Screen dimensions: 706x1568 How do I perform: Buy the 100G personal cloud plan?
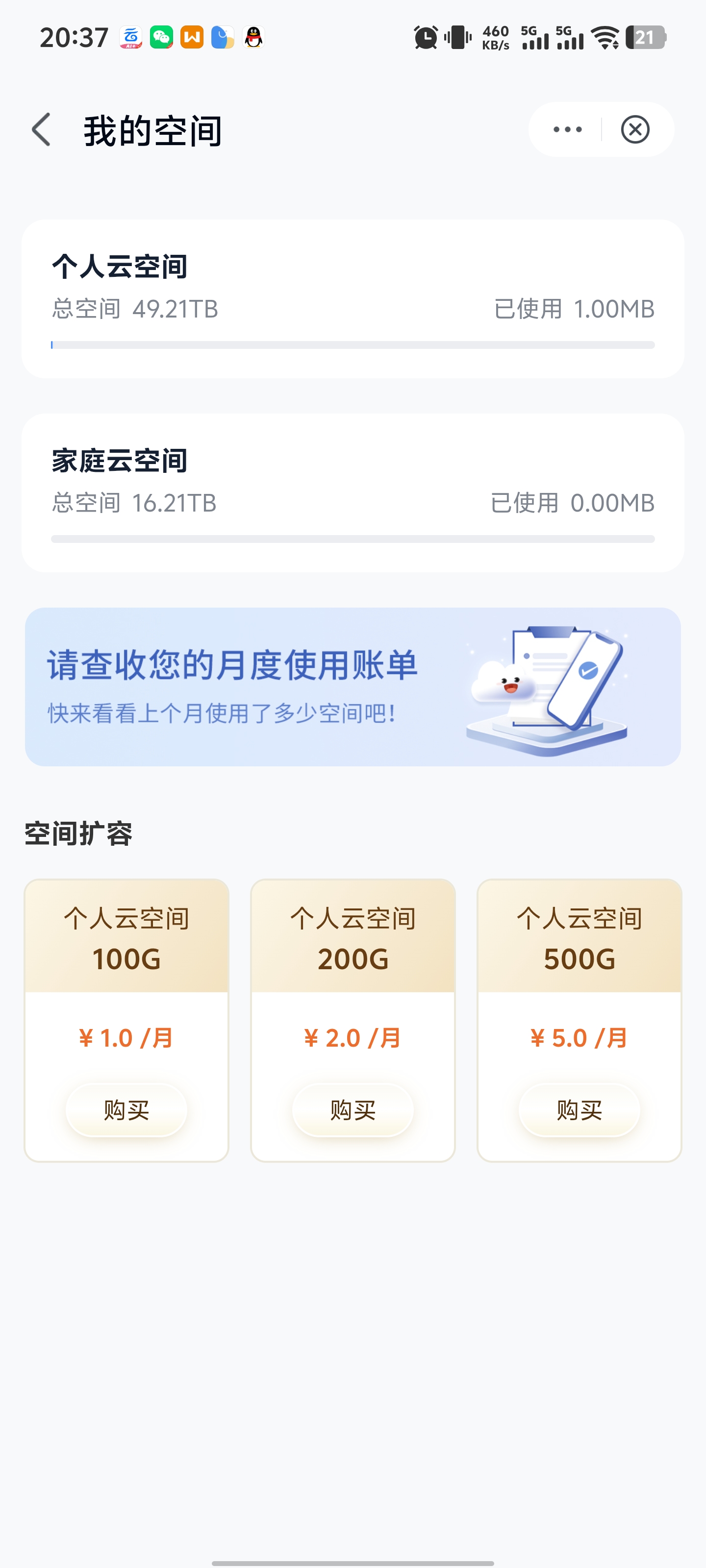126,1110
